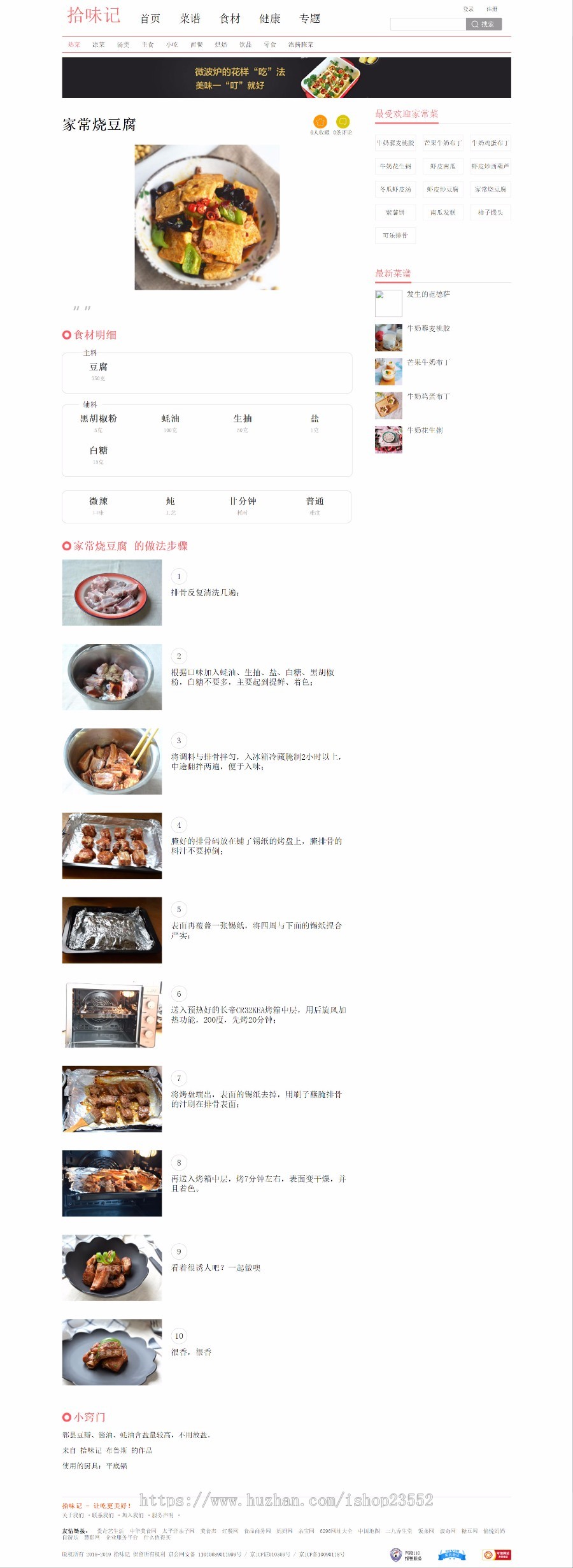
Task: Open the 可乐排骨 popular dish chip
Action: point(395,236)
